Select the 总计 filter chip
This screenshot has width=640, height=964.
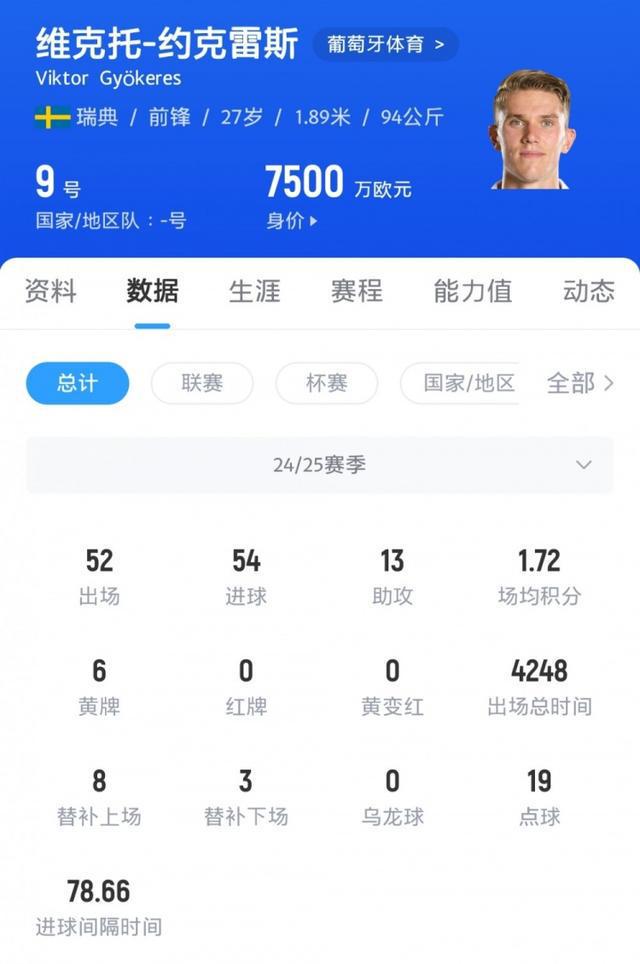pyautogui.click(x=77, y=383)
